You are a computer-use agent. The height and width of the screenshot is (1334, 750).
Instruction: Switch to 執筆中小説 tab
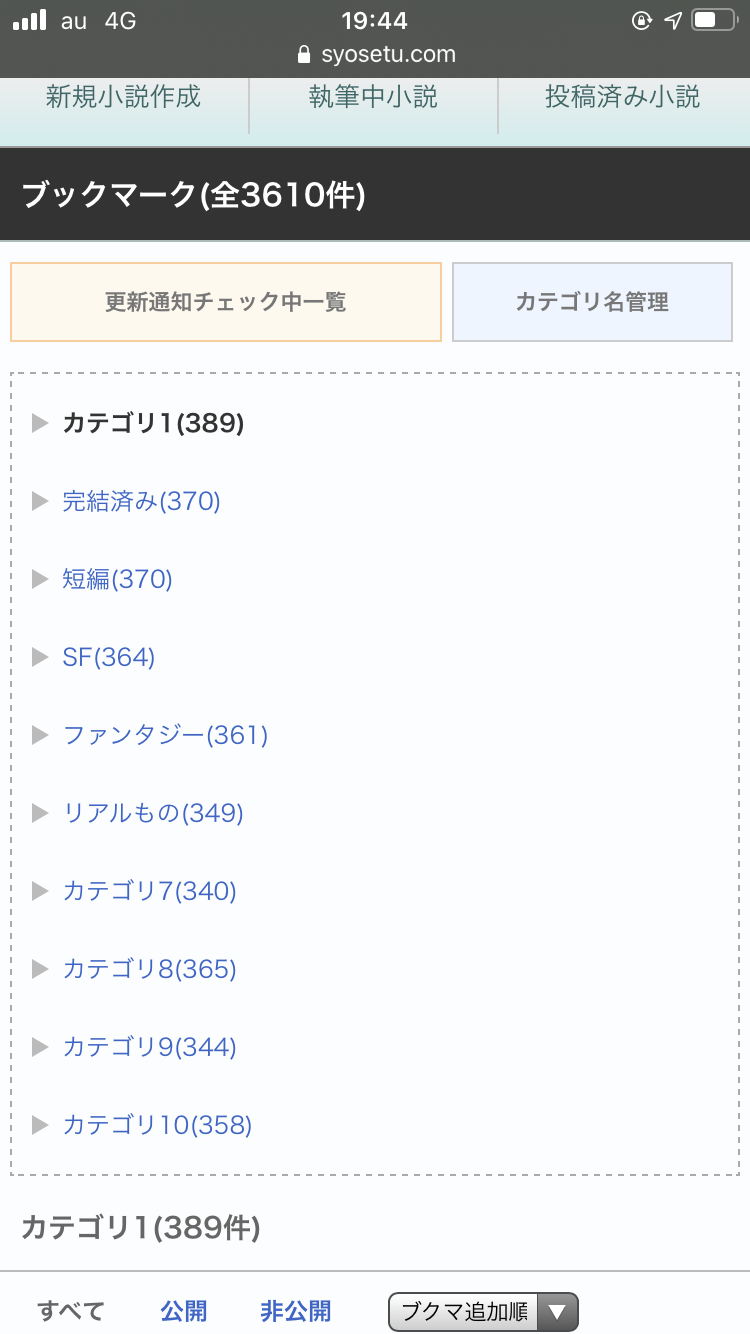click(x=373, y=97)
